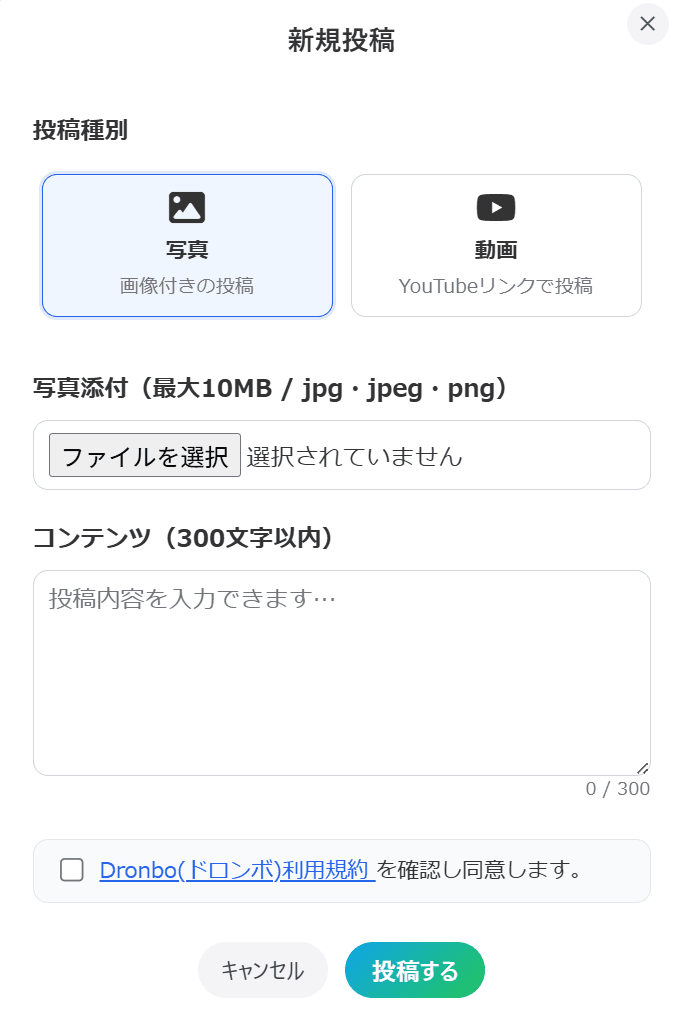Image resolution: width=676 pixels, height=1018 pixels.
Task: Focus the コンテンツ text area
Action: coord(341,672)
